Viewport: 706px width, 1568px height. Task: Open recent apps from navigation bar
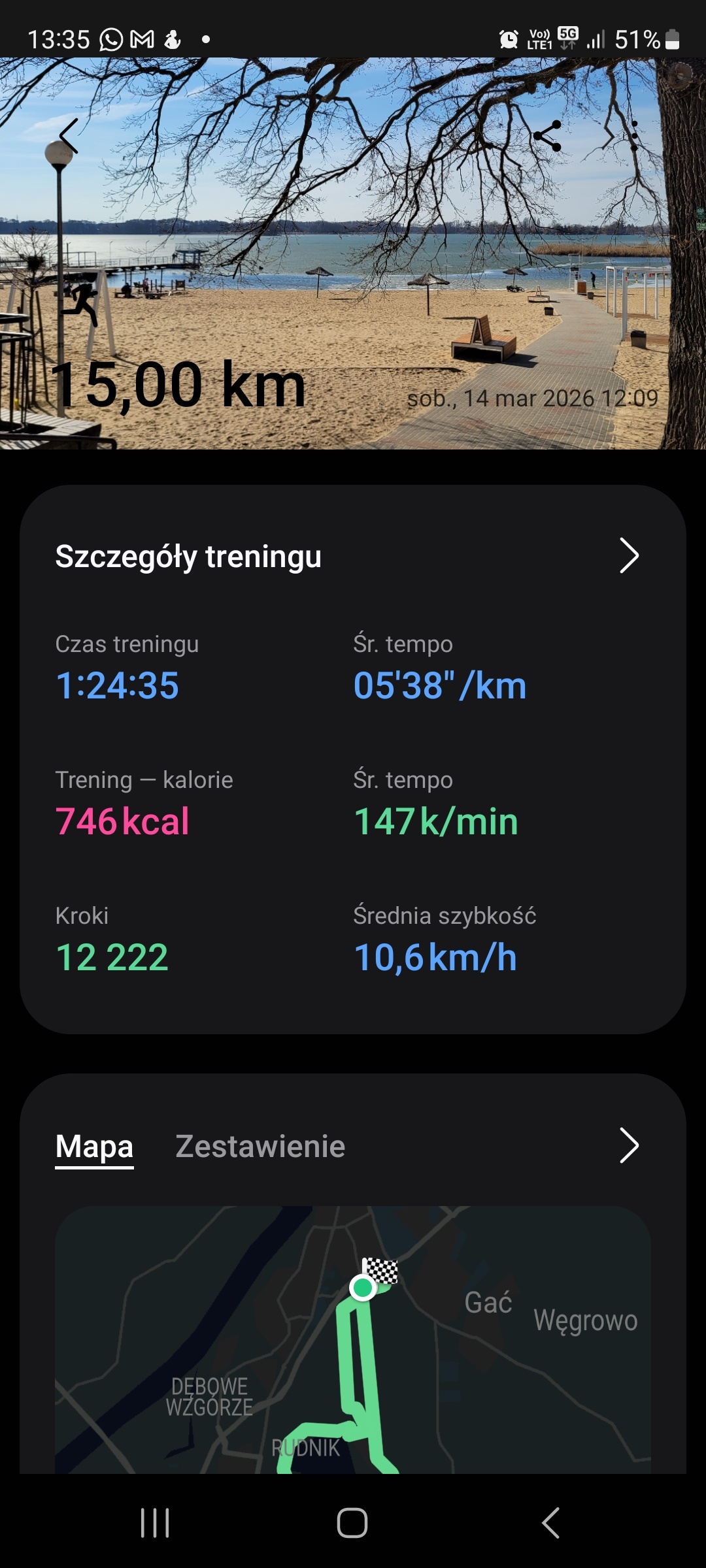[x=155, y=1523]
